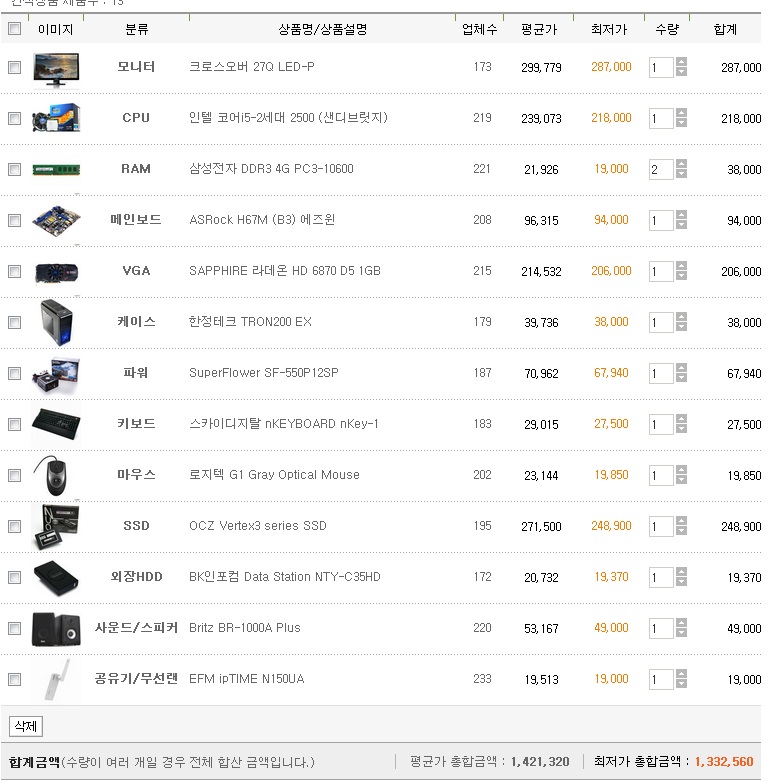Increase quantity of 로지텍 G1 mouse
768x781 pixels.
(681, 471)
